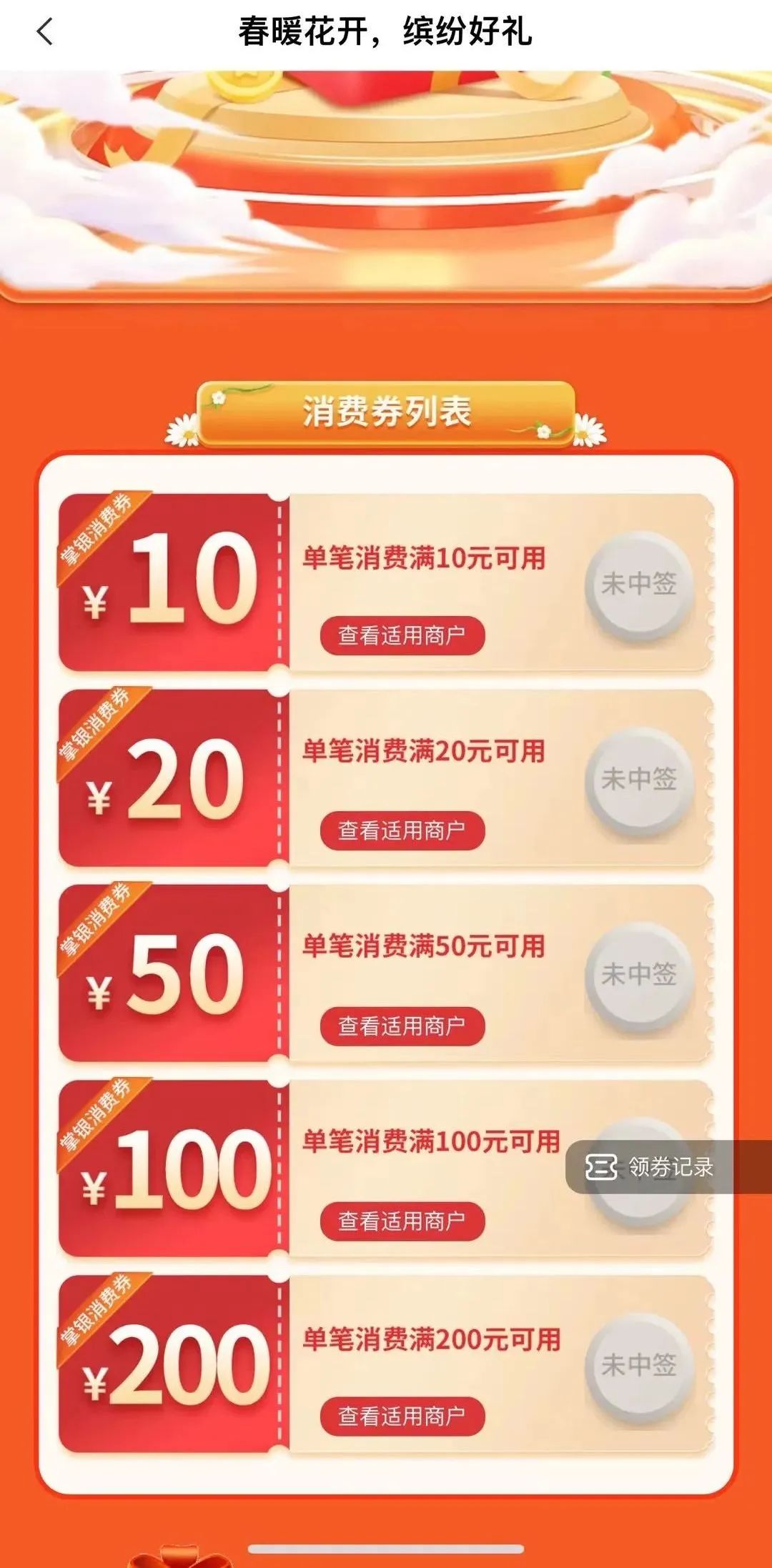View applicable merchants for ¥20 coupon

click(x=402, y=830)
